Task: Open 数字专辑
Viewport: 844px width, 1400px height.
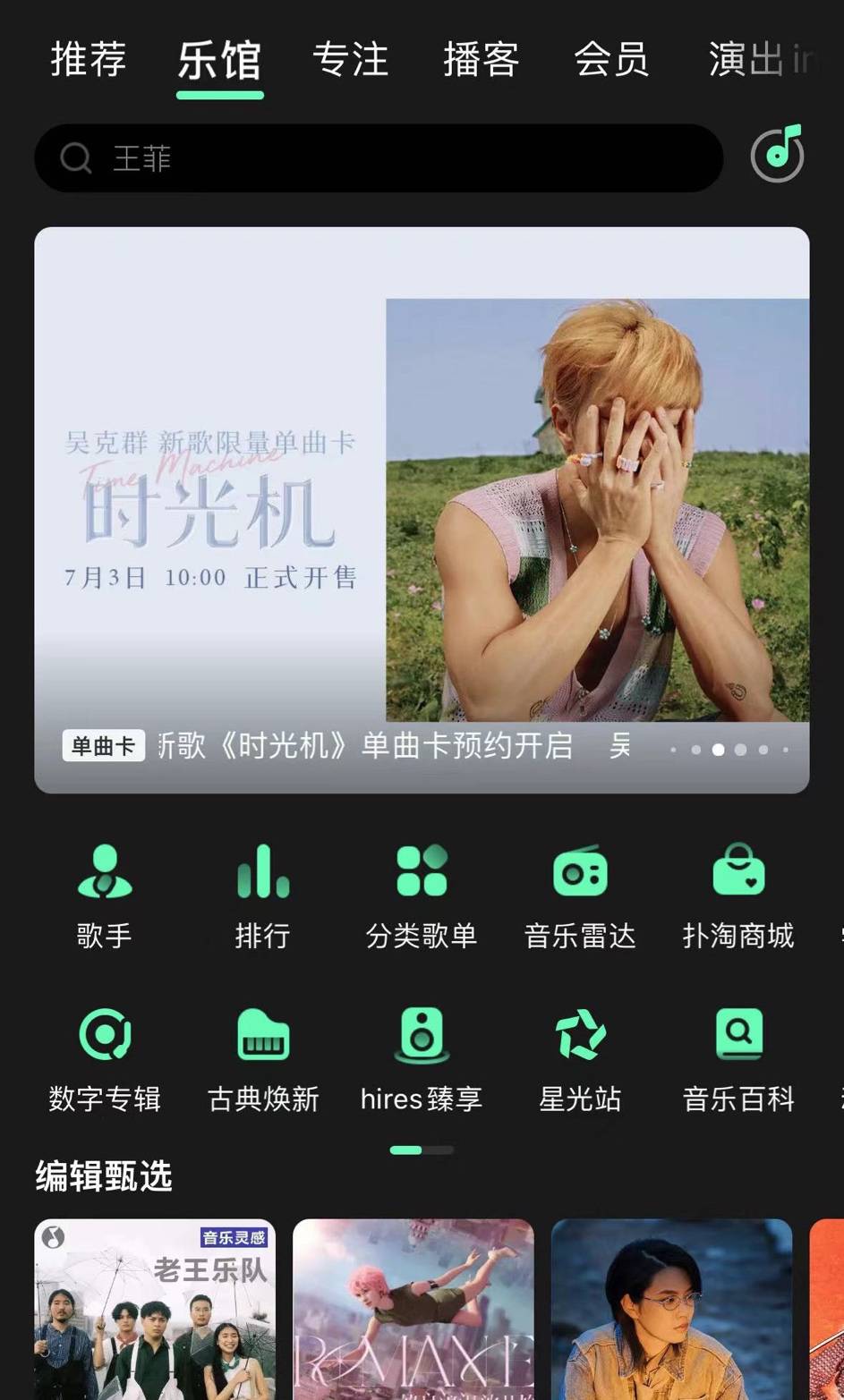Action: coord(104,1059)
